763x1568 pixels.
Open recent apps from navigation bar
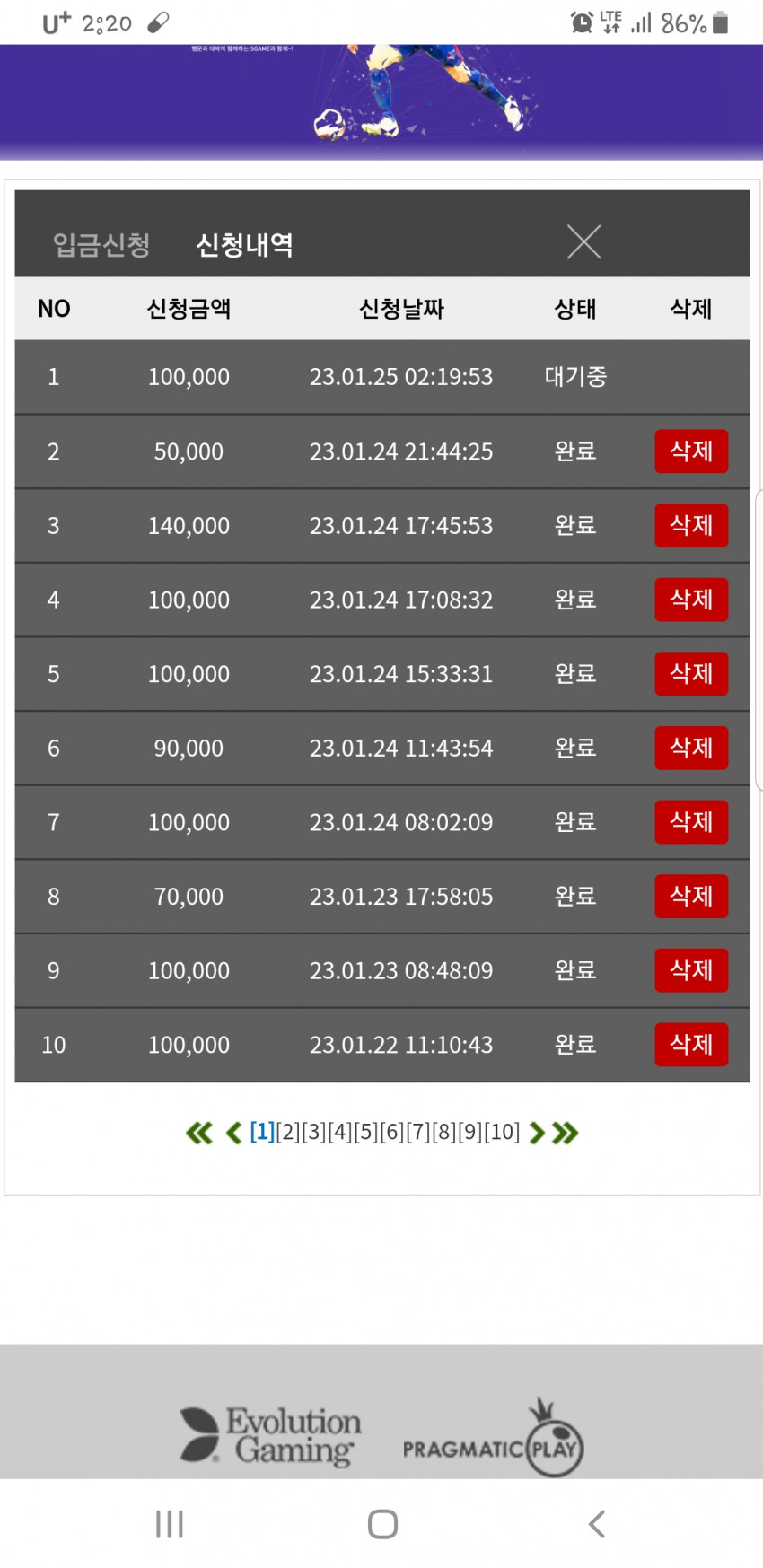pos(169,1524)
